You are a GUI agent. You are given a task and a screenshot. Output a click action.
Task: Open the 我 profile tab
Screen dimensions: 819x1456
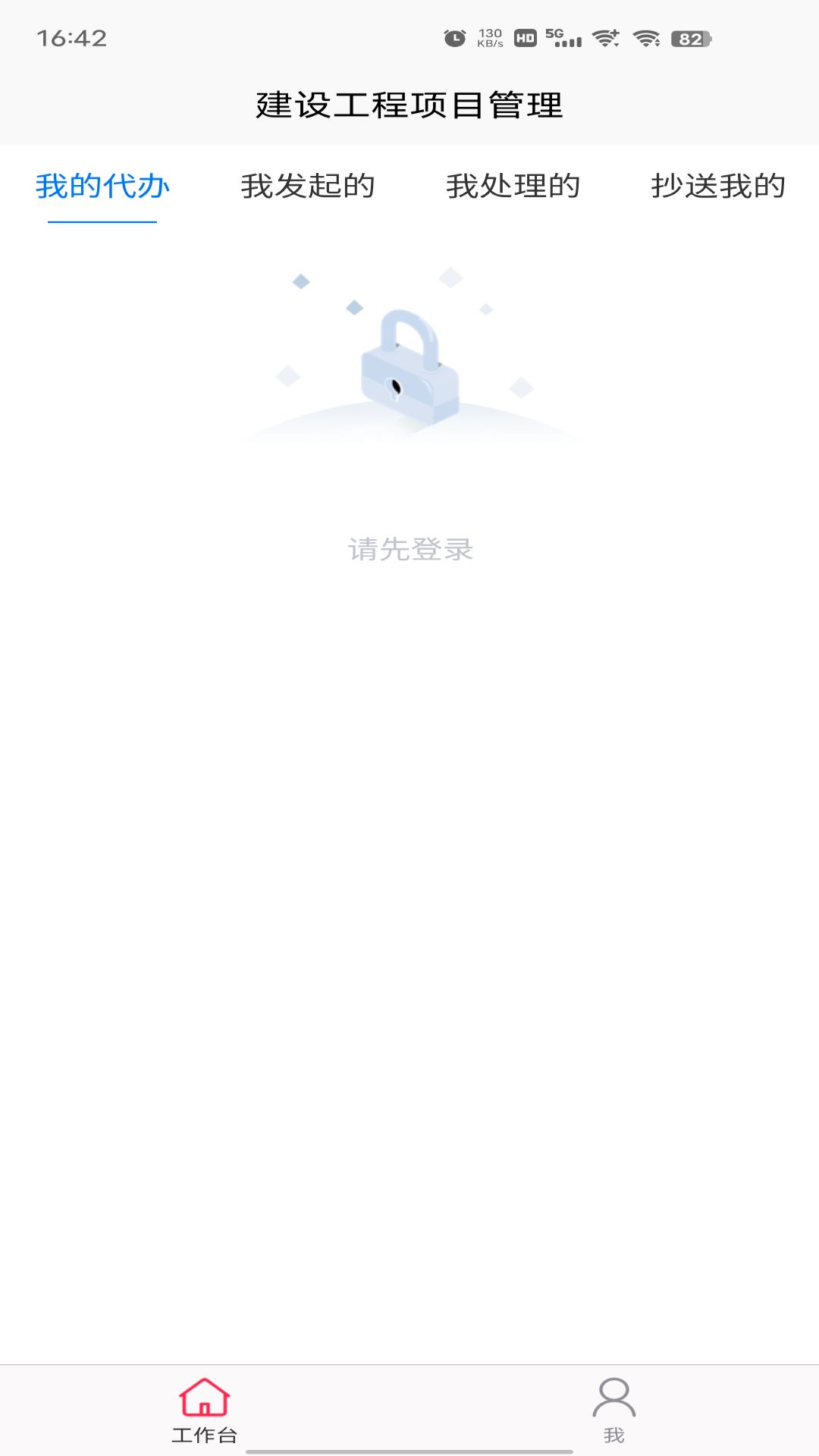click(x=614, y=1411)
